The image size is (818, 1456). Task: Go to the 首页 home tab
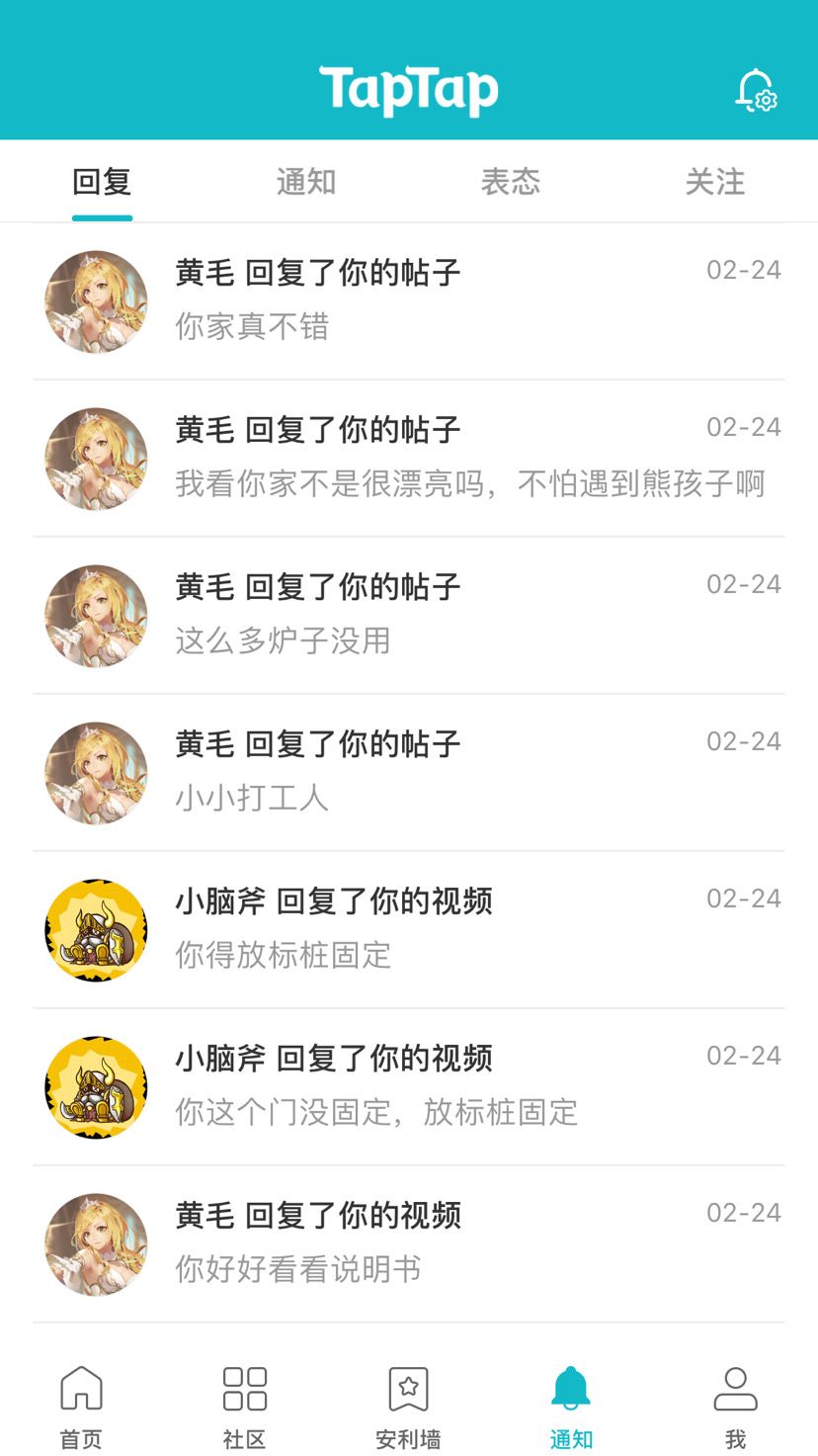click(81, 1408)
